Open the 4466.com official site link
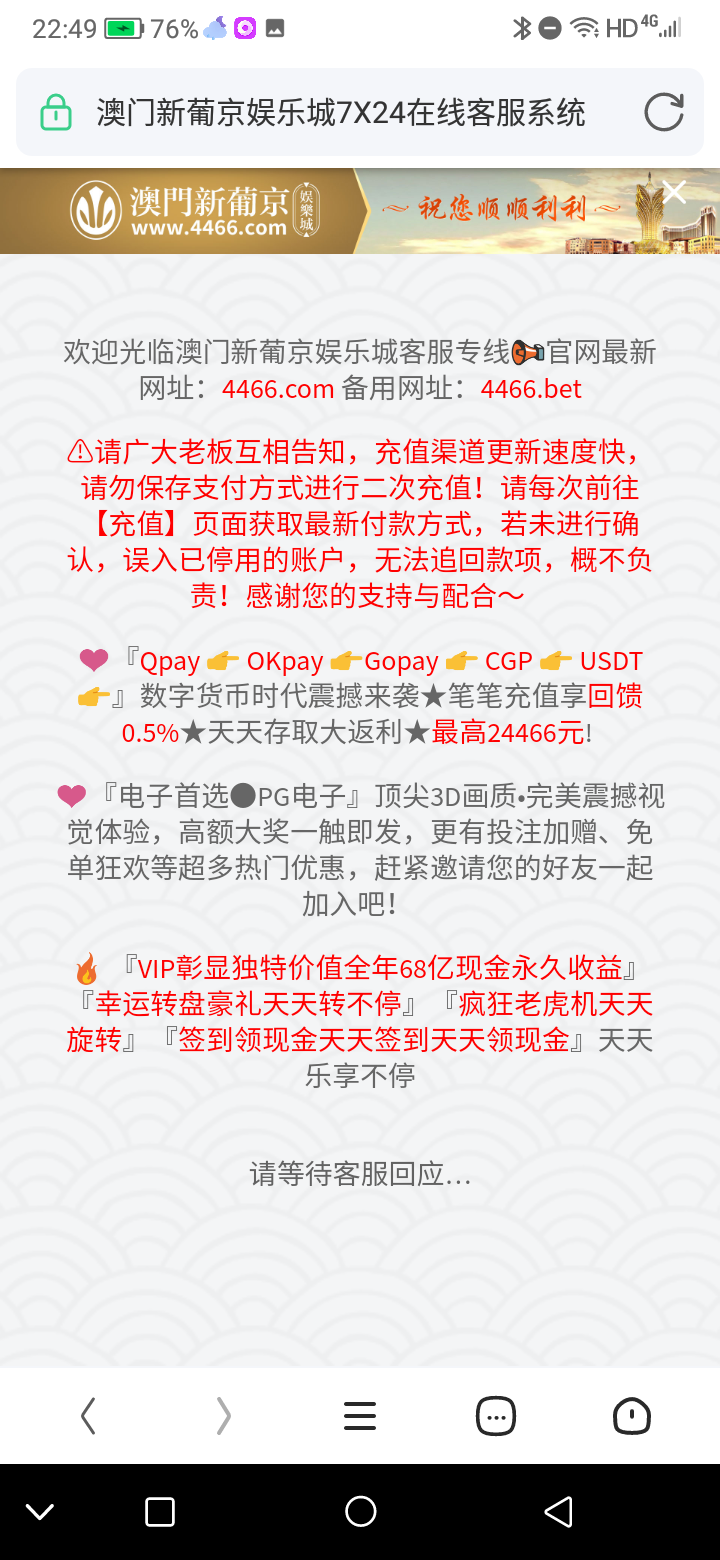720x1560 pixels. click(278, 388)
